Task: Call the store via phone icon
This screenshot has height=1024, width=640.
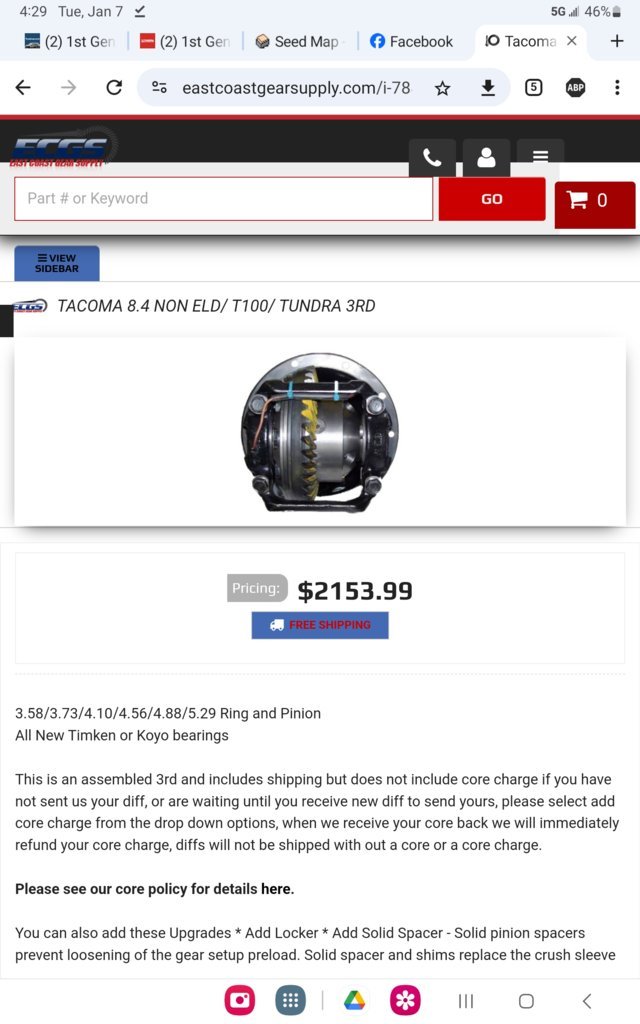Action: 432,158
